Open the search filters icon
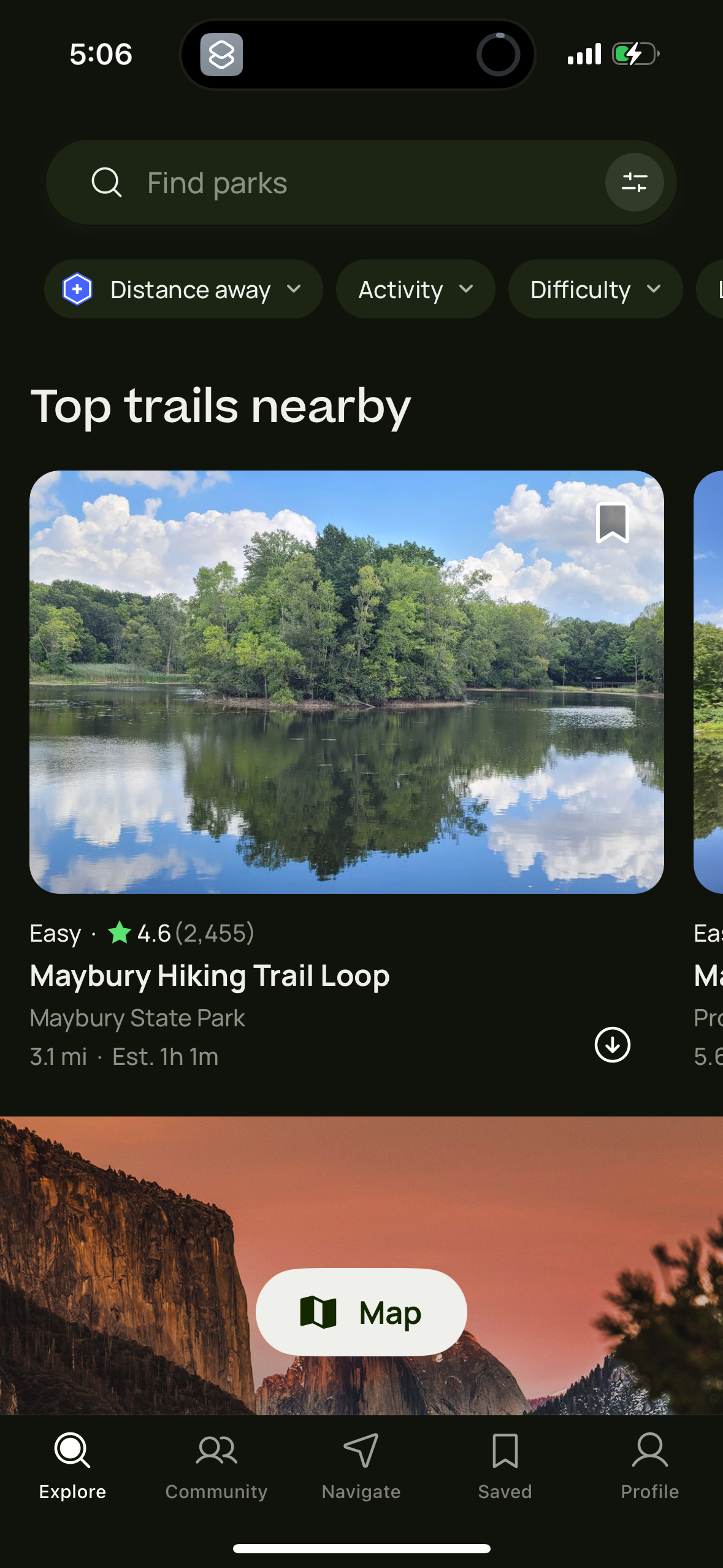 (x=635, y=182)
